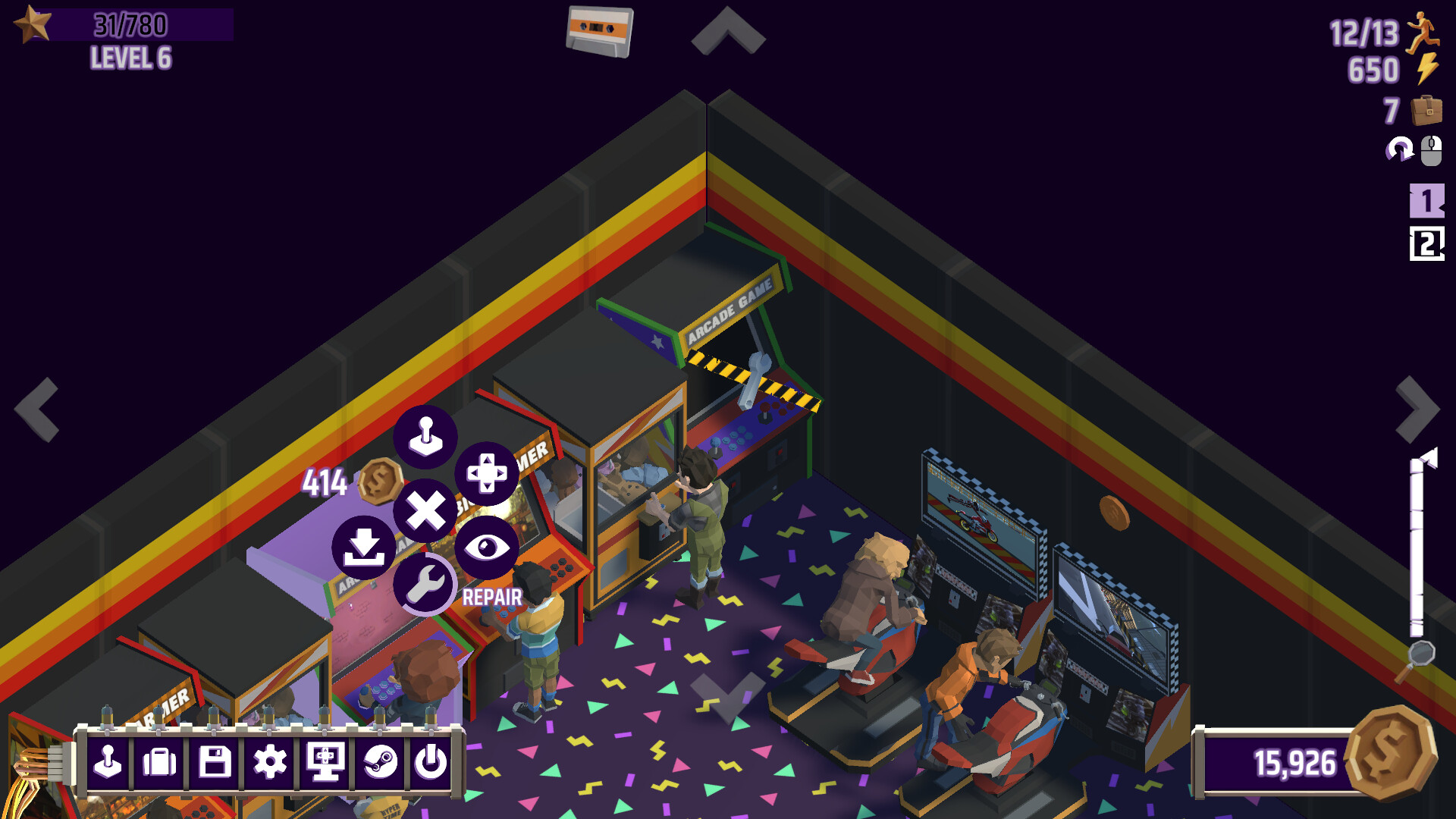
Task: Save the game with the floppy disk icon
Action: point(215,761)
